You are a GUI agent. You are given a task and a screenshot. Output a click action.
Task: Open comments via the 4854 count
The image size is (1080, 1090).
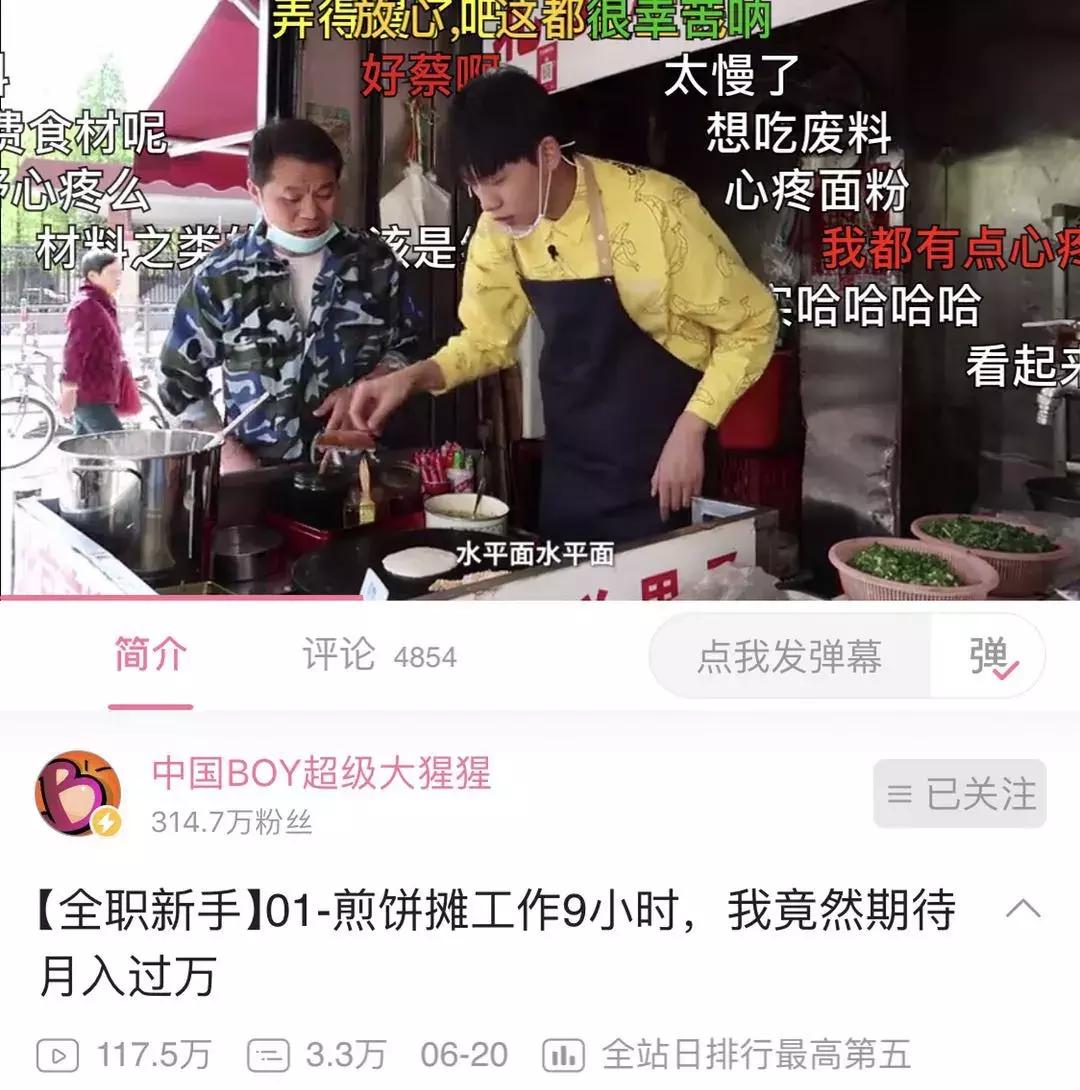tap(427, 655)
